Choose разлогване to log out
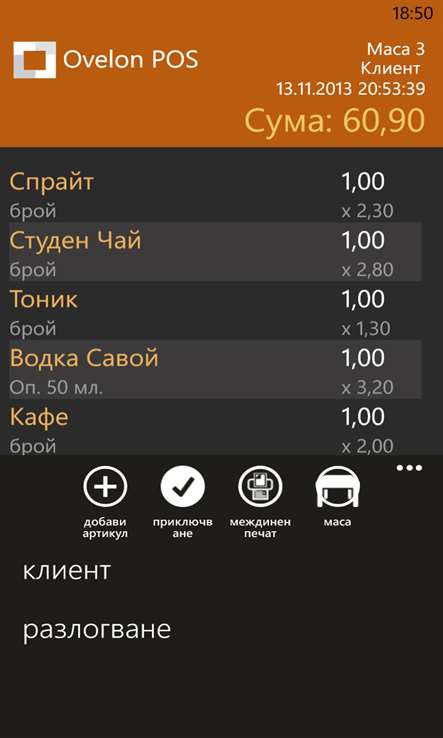443x738 pixels. 97,629
